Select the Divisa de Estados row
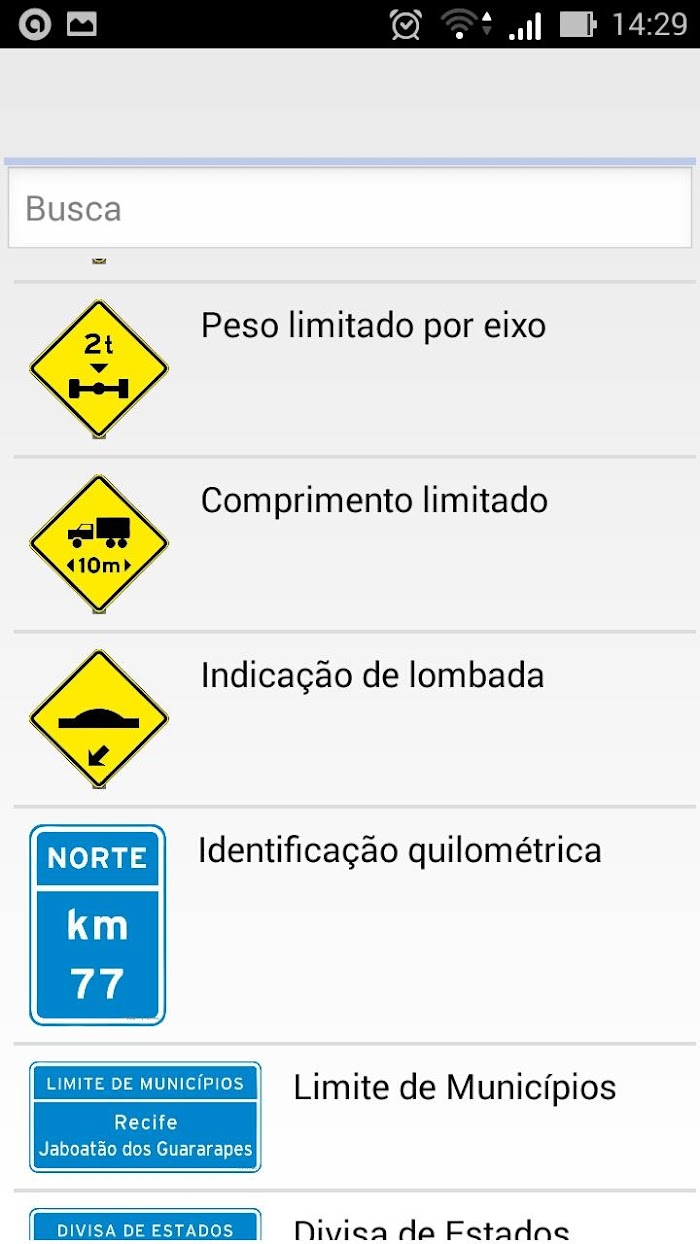The image size is (700, 1244). click(354, 1218)
